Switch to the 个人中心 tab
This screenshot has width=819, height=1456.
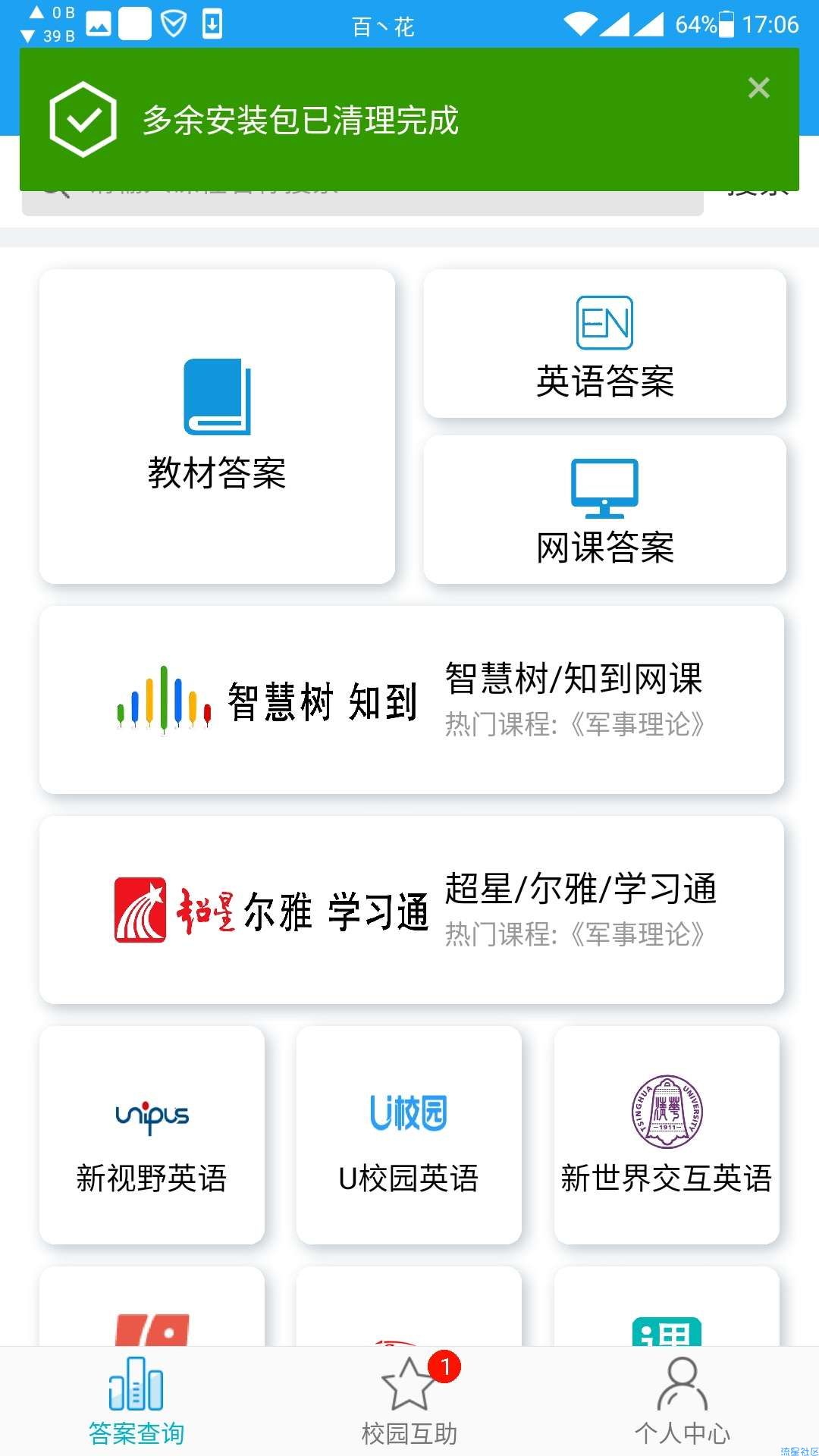click(682, 1401)
